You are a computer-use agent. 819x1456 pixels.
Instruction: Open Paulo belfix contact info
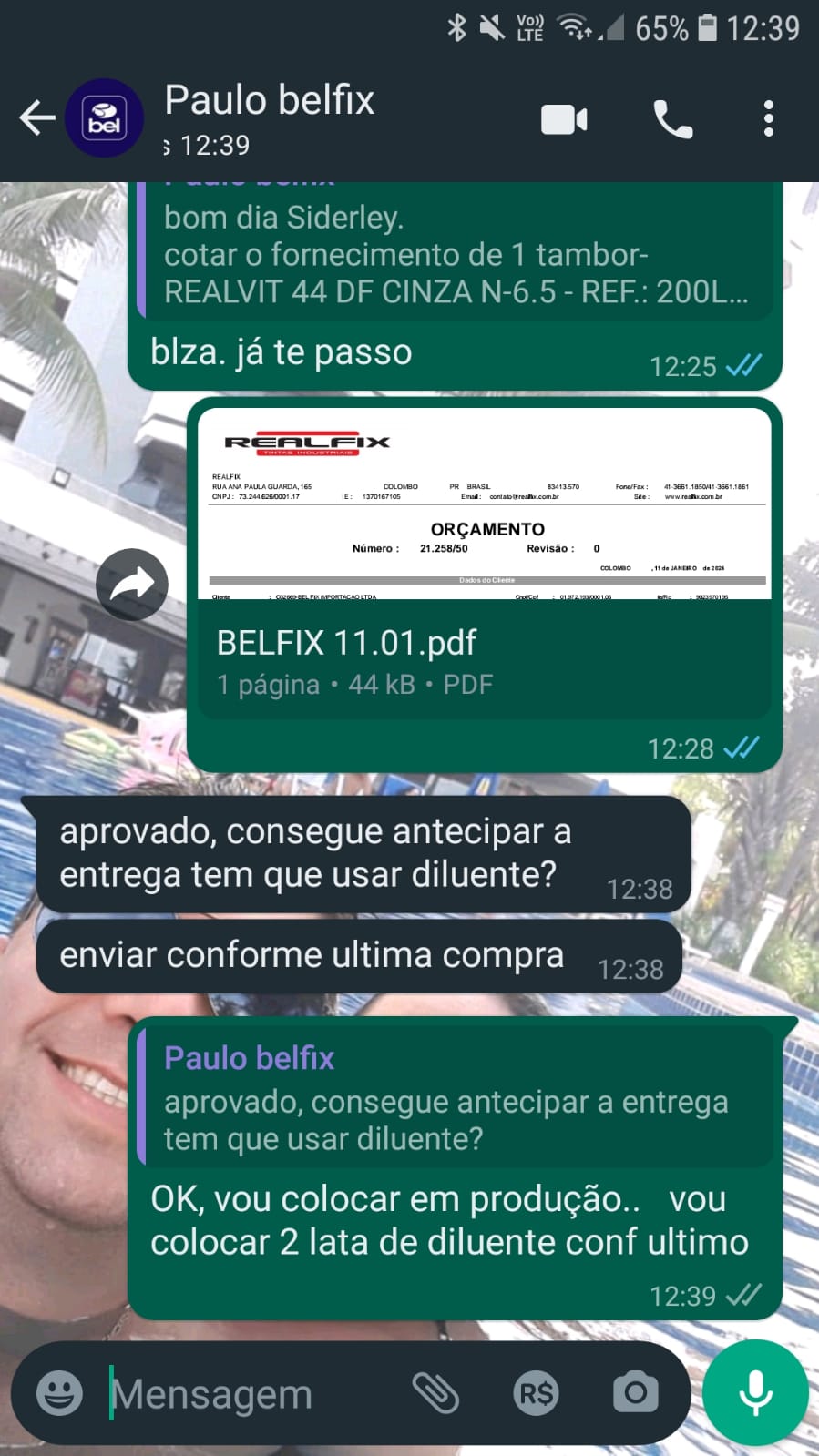click(x=270, y=118)
